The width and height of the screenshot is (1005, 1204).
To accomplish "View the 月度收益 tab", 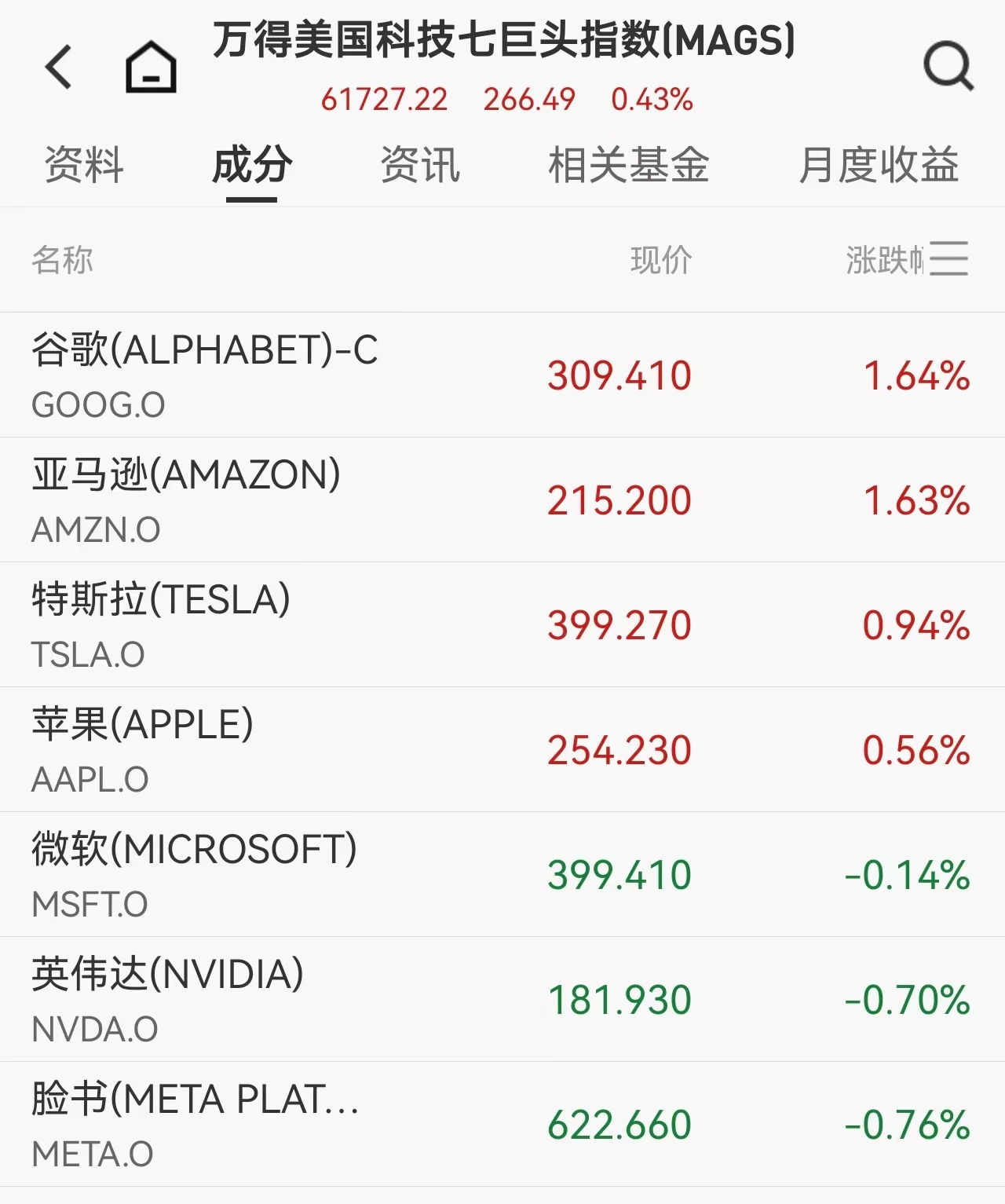I will point(879,166).
